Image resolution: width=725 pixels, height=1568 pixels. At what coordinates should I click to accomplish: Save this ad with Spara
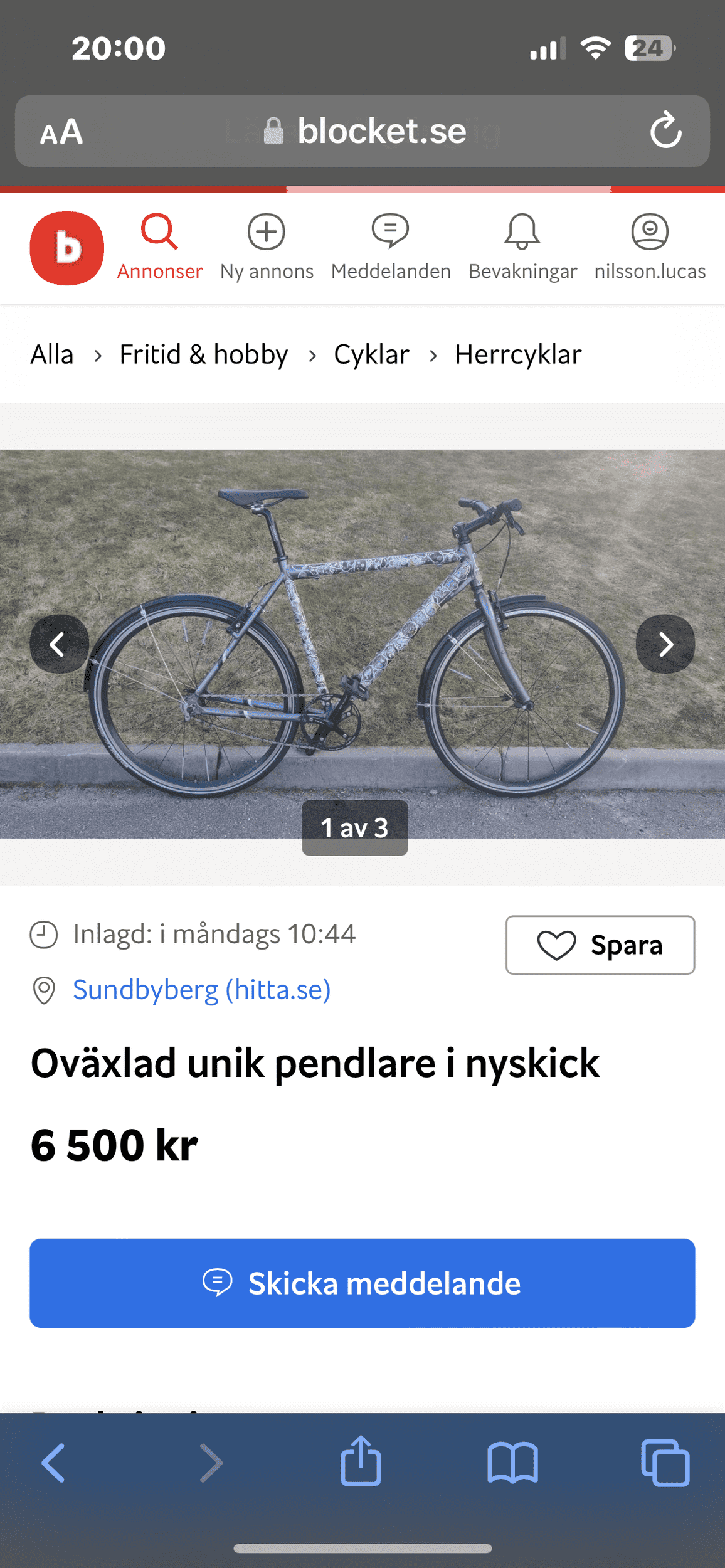[x=600, y=945]
